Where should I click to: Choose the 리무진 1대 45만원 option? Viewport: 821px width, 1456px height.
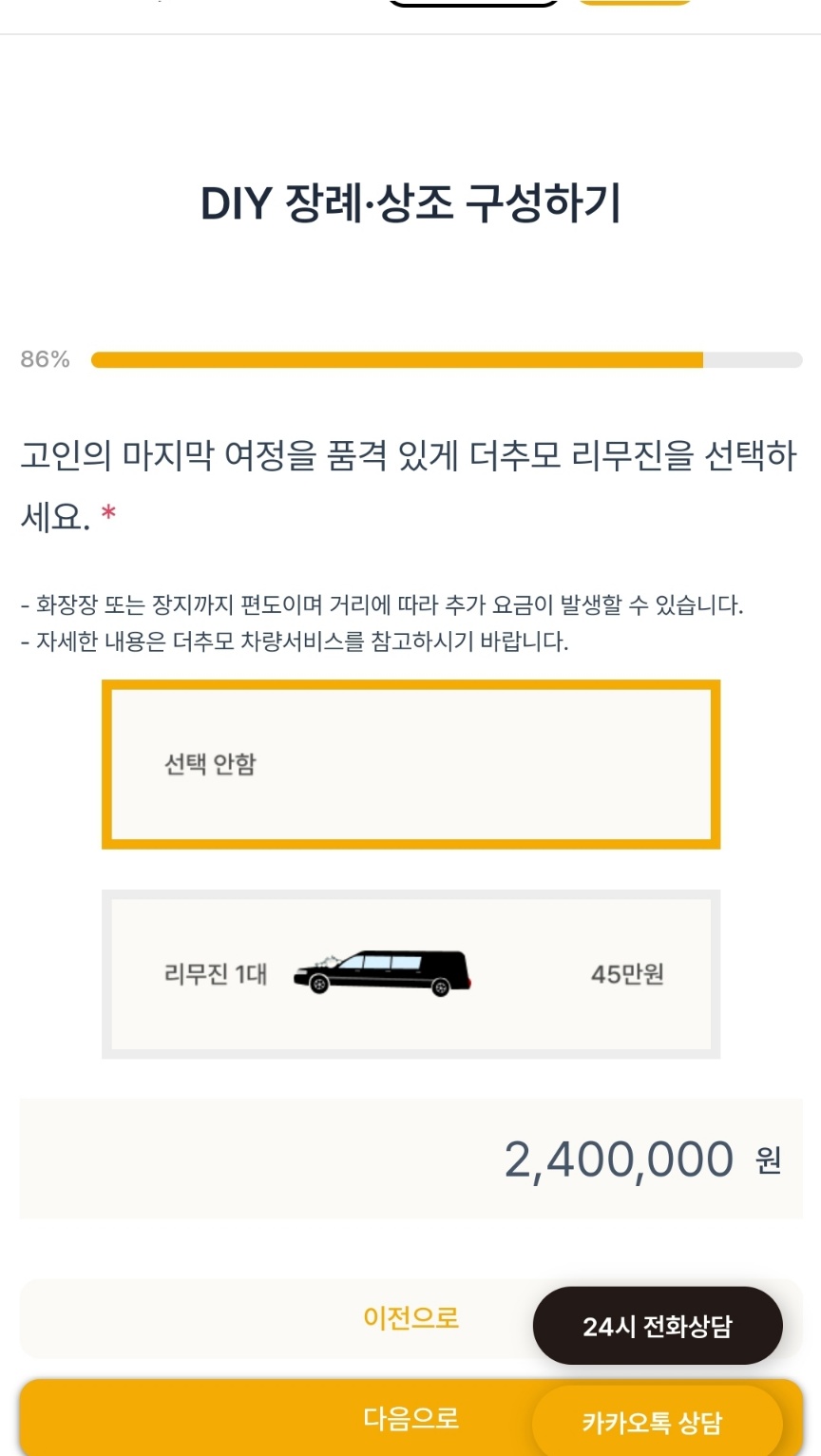410,974
